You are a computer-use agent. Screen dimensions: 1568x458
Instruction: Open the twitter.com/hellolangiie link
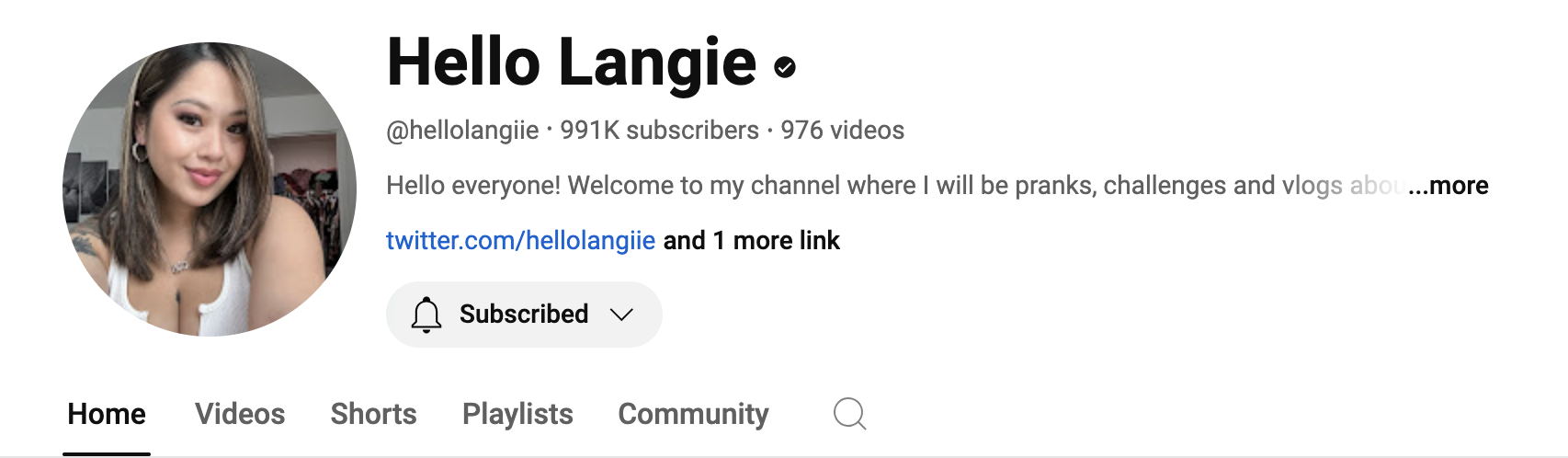coord(520,241)
